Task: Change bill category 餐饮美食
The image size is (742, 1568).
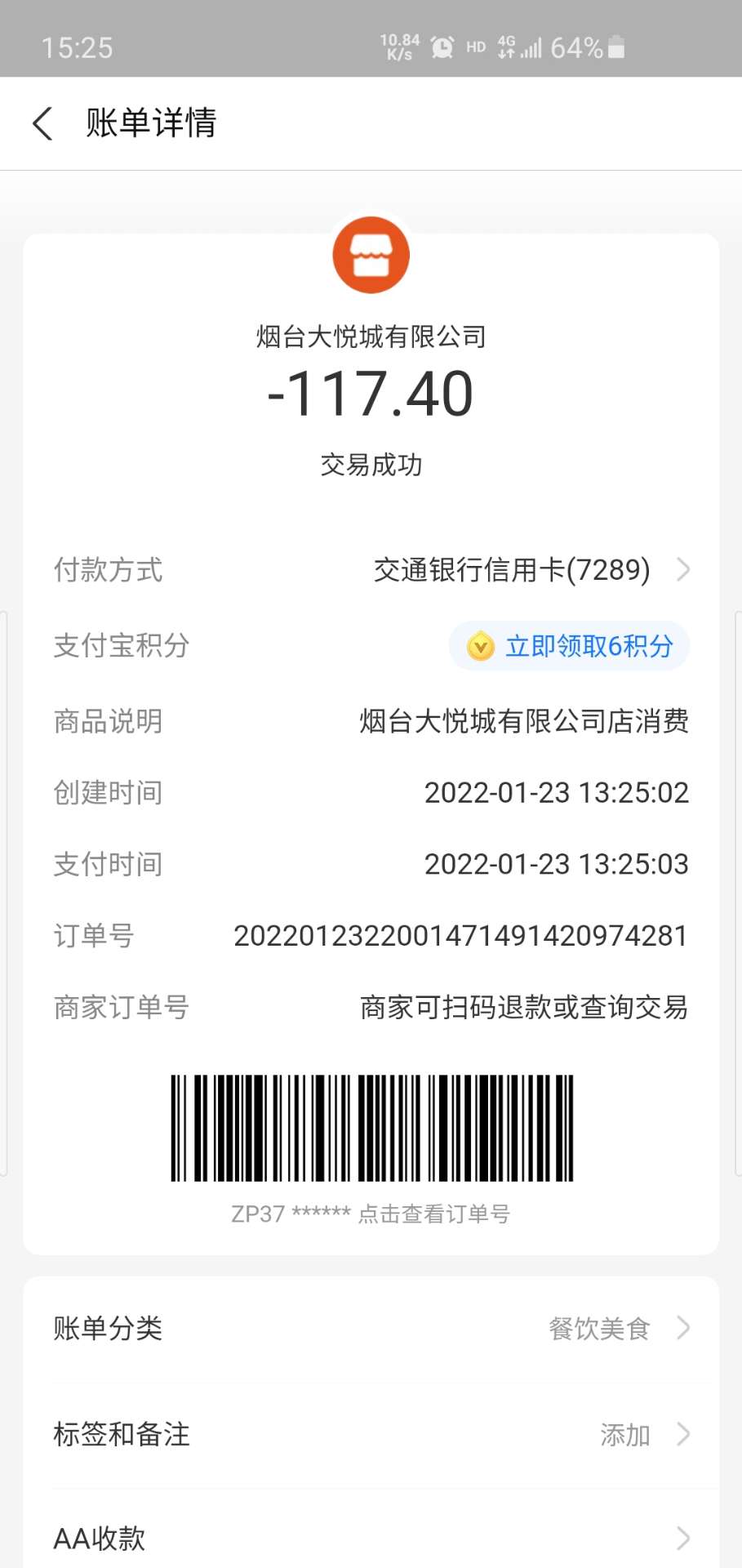Action: click(371, 1328)
